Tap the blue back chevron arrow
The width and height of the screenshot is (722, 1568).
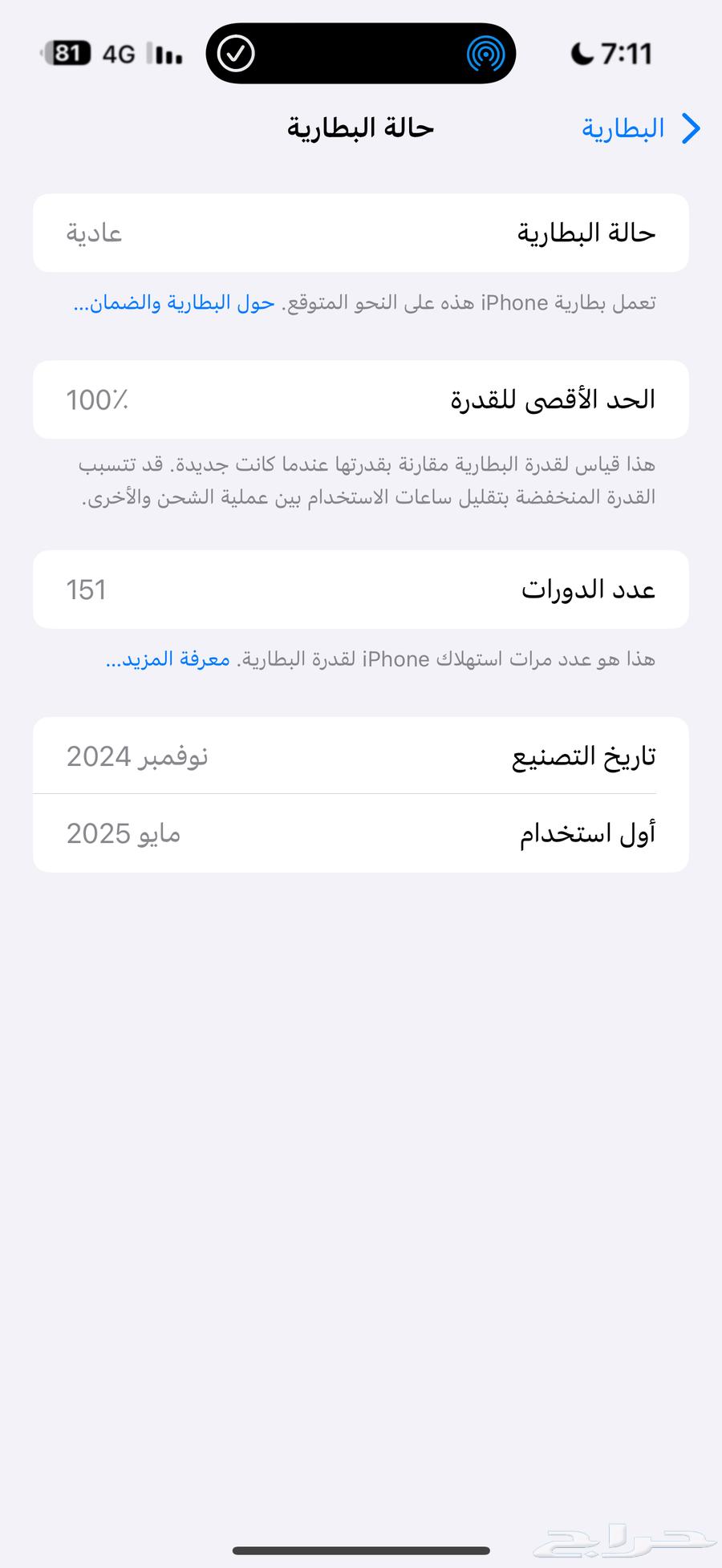click(688, 128)
